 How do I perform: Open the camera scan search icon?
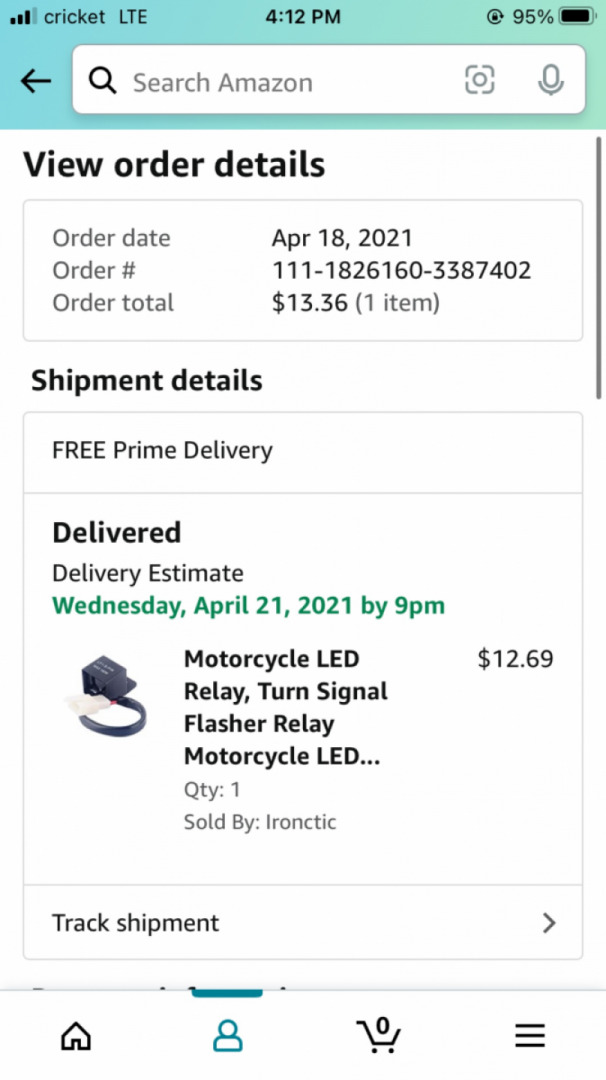tap(479, 80)
